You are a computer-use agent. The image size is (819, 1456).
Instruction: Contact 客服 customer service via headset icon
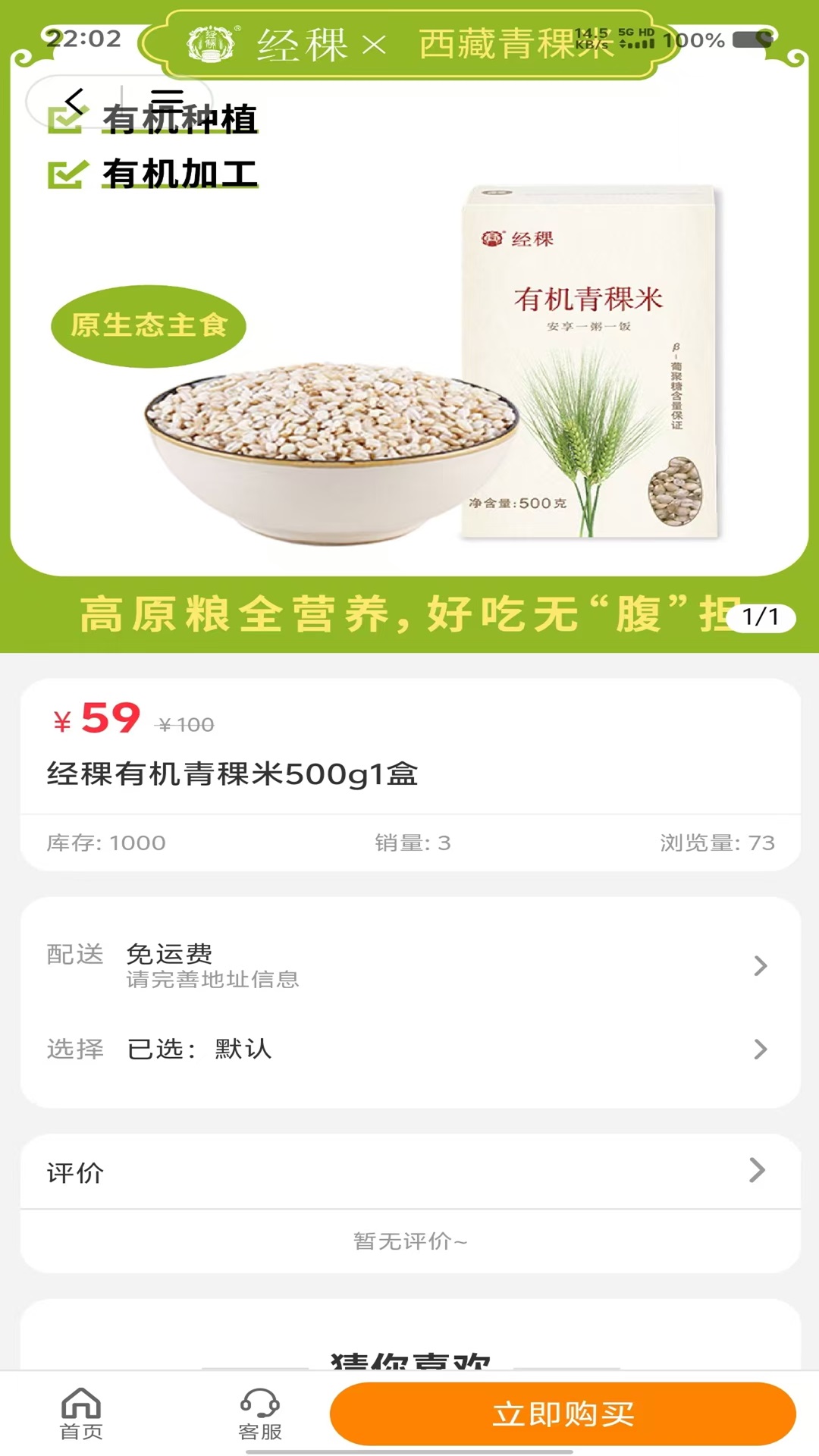click(x=258, y=1407)
